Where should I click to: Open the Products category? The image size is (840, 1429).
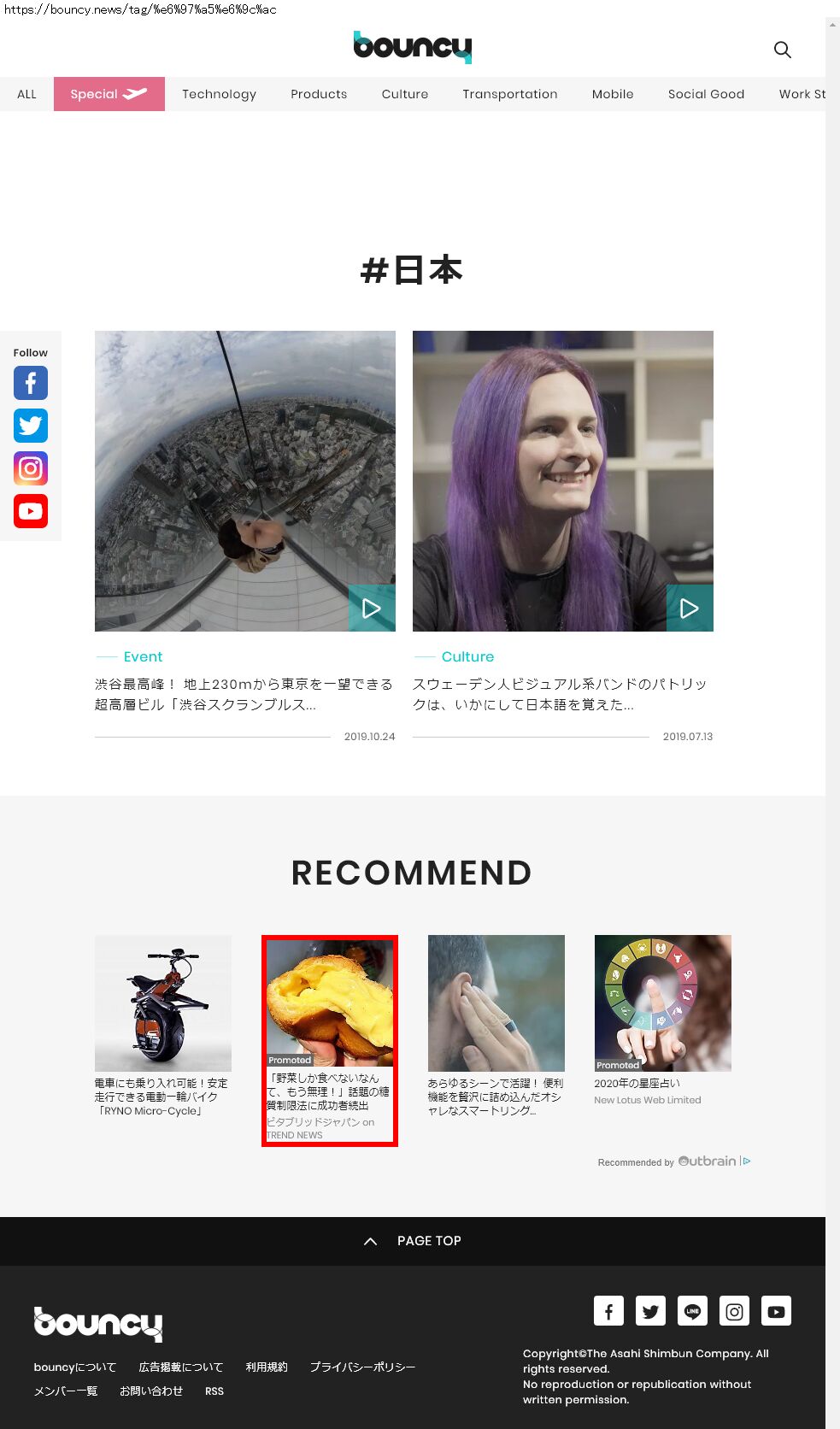click(x=319, y=94)
